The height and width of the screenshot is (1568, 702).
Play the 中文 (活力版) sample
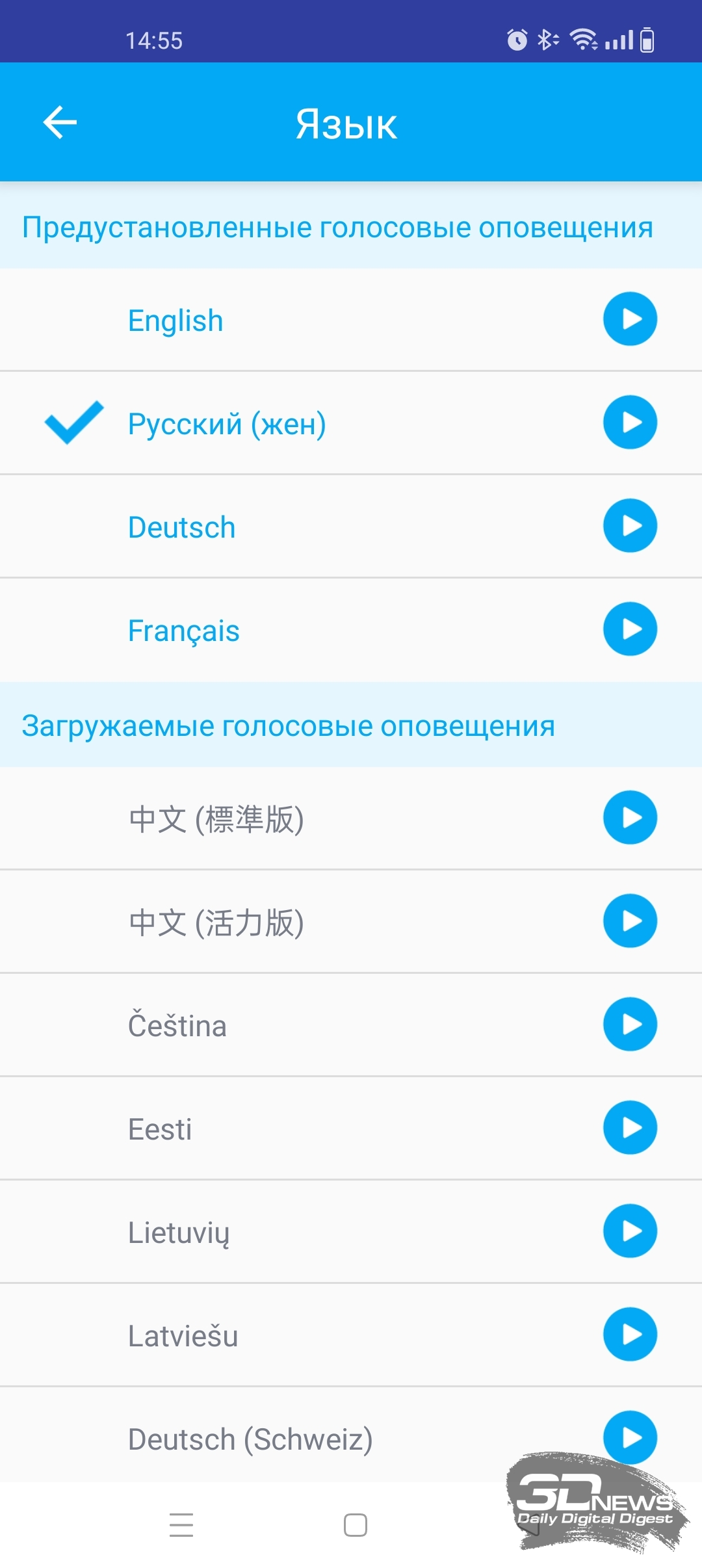[630, 921]
